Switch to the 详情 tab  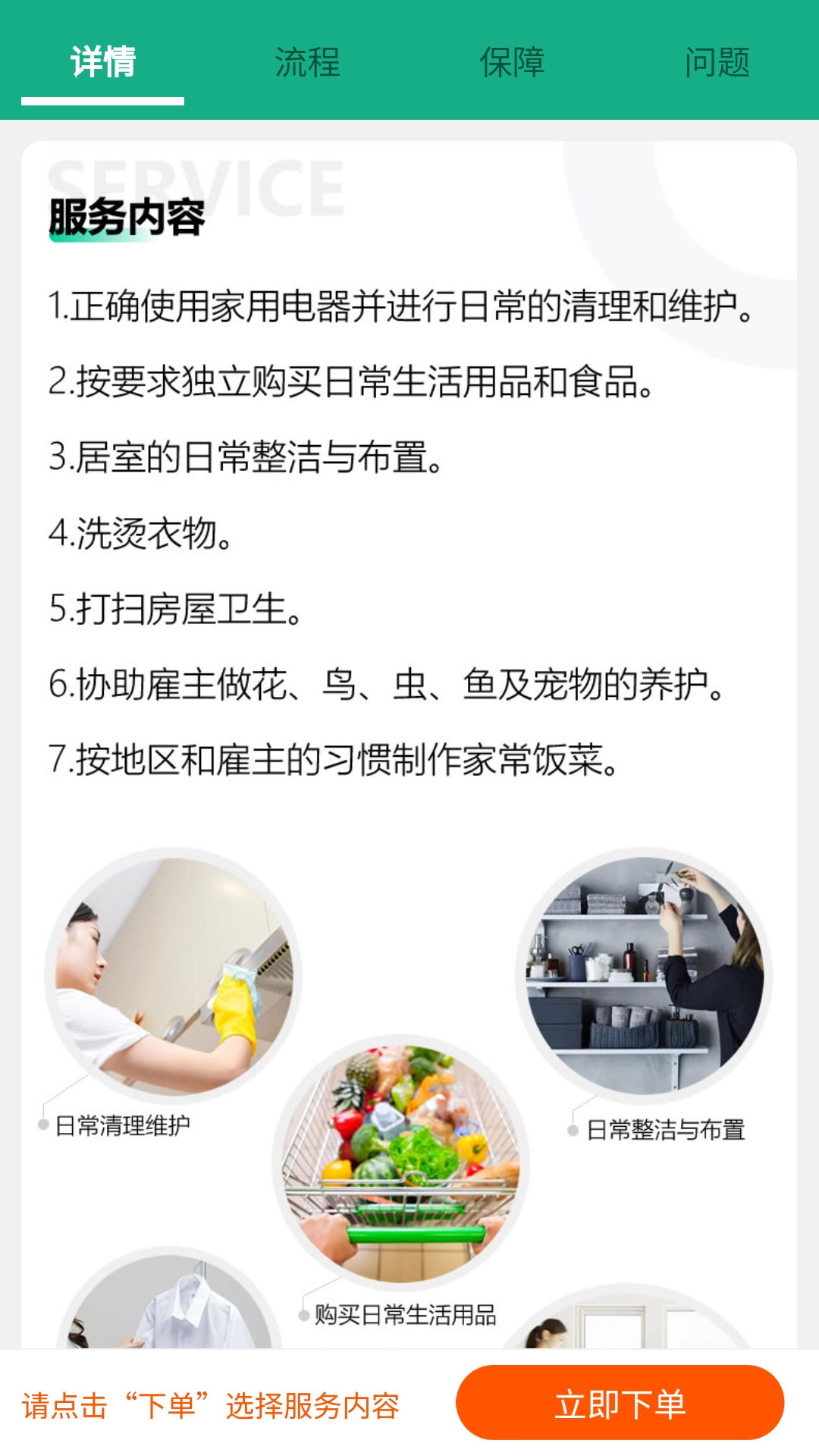[x=103, y=62]
